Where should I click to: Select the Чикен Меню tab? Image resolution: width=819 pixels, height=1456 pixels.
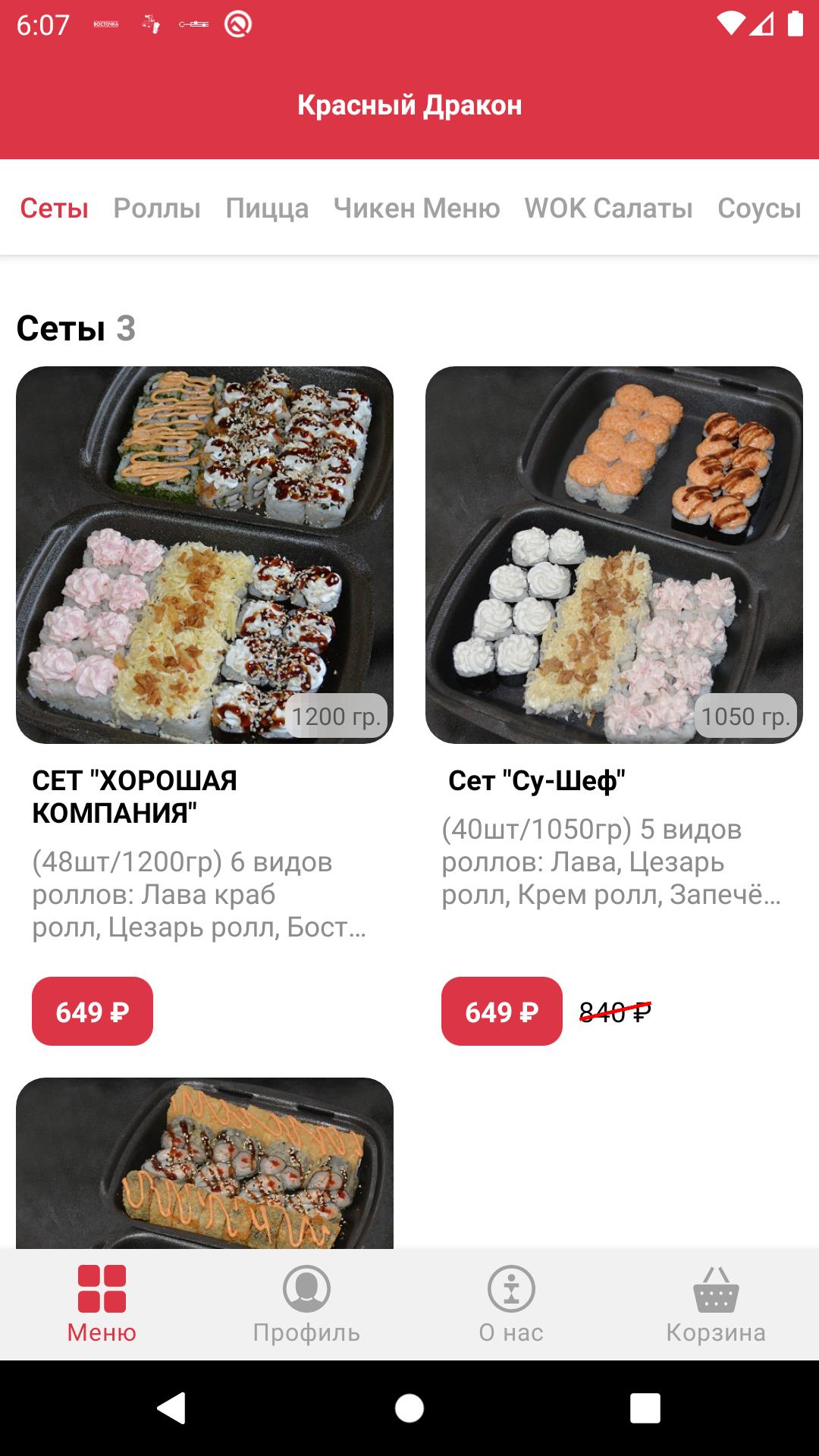pyautogui.click(x=416, y=208)
